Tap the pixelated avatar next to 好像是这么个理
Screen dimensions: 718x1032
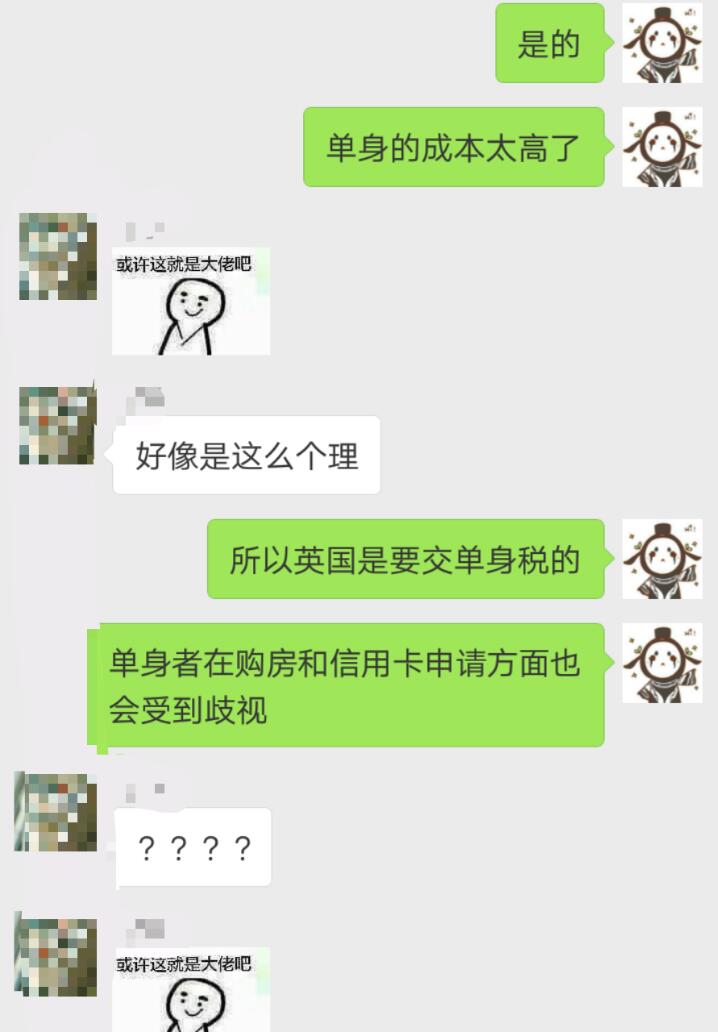coord(57,425)
